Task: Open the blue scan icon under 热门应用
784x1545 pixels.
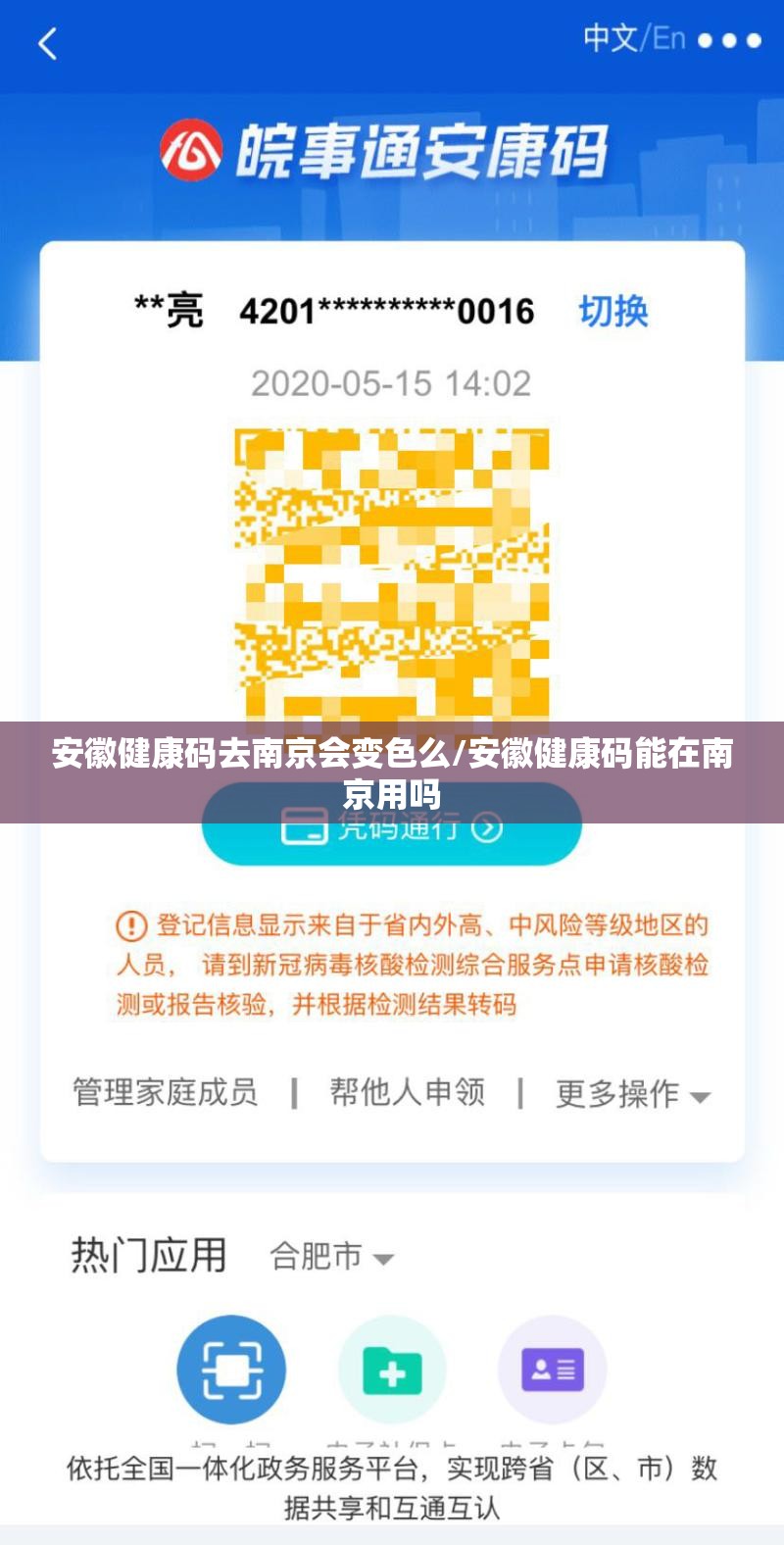Action: pyautogui.click(x=231, y=1369)
